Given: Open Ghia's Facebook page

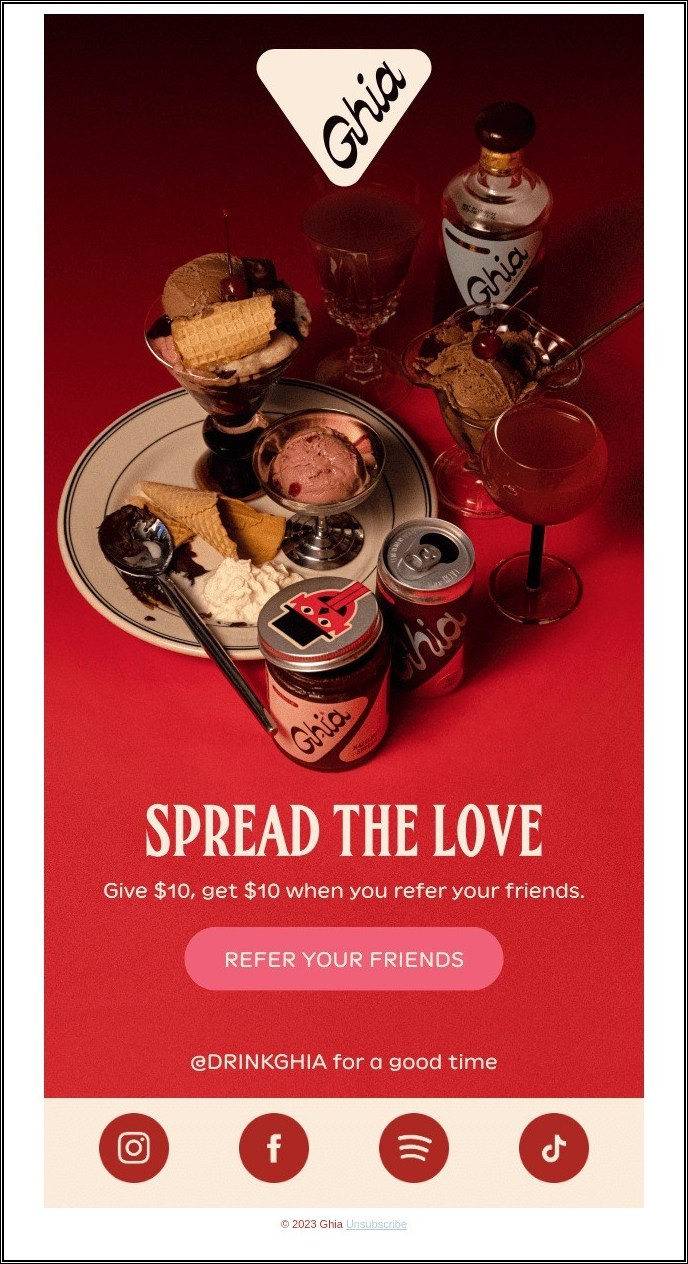Looking at the screenshot, I should coord(274,1148).
